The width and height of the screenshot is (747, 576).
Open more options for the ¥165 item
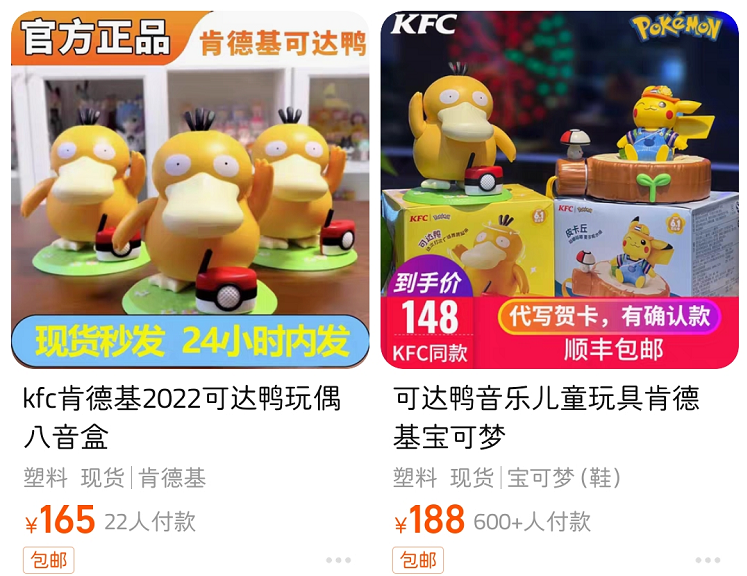point(338,560)
